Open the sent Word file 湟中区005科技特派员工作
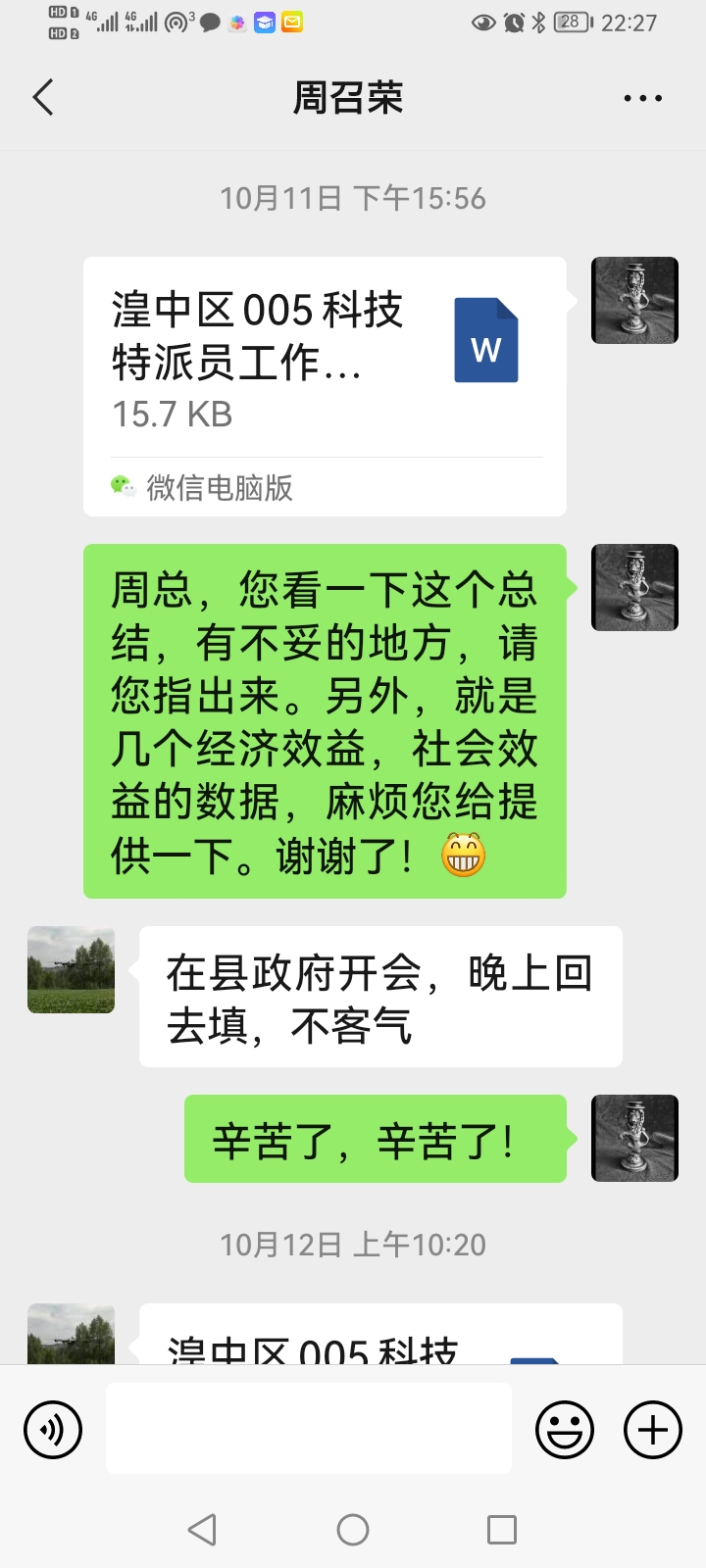 (325, 385)
